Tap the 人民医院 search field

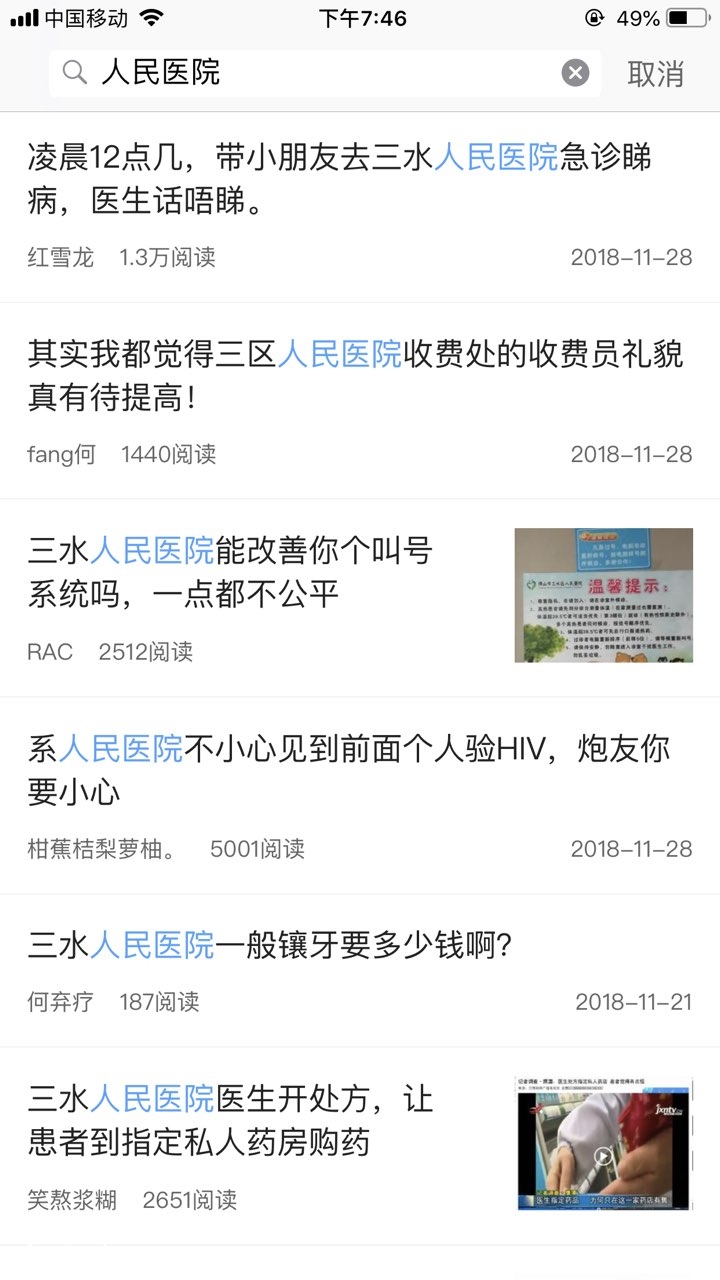(320, 73)
